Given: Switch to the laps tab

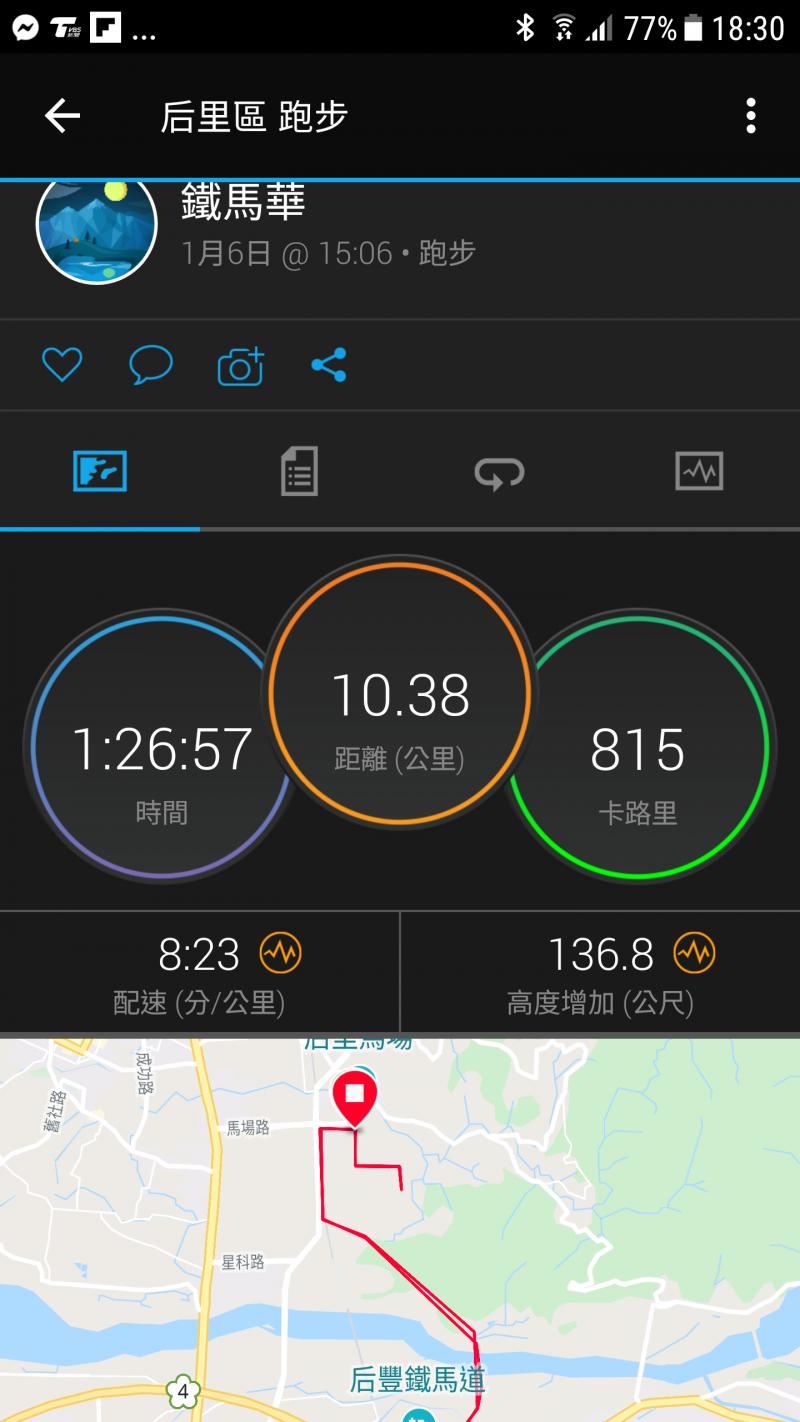Looking at the screenshot, I should 499,472.
